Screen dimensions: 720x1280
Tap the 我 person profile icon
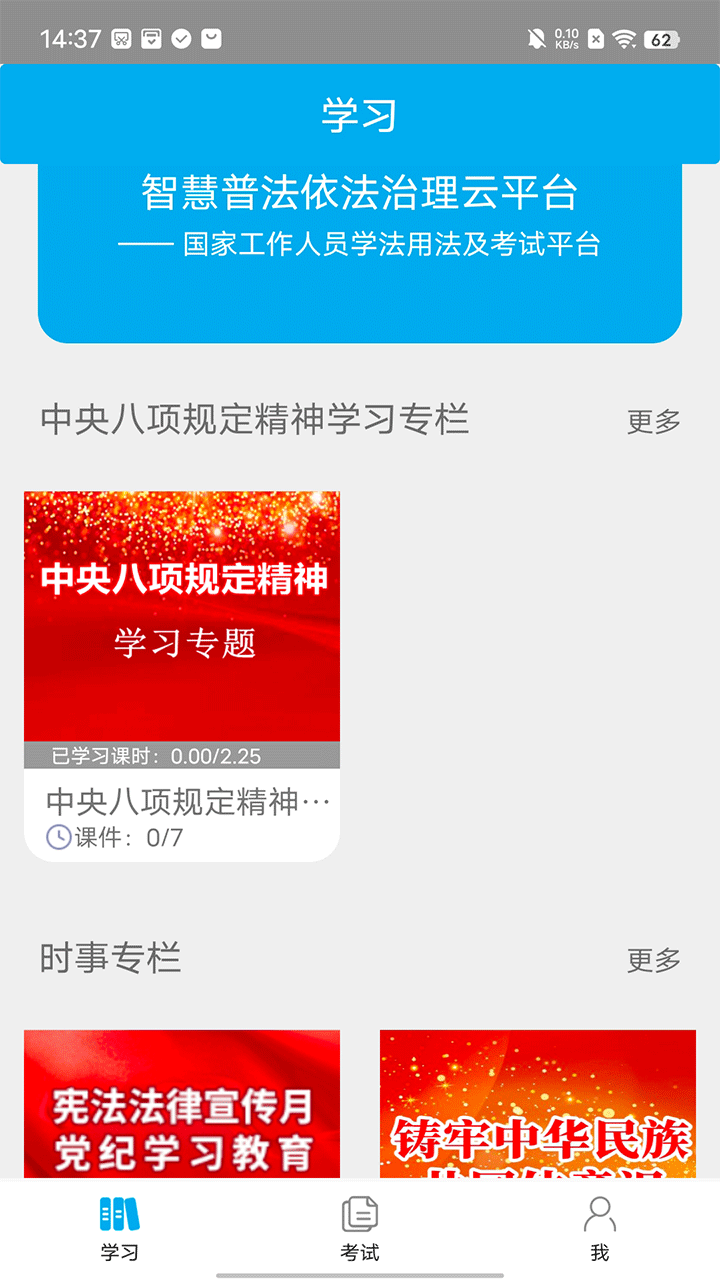click(x=599, y=1213)
